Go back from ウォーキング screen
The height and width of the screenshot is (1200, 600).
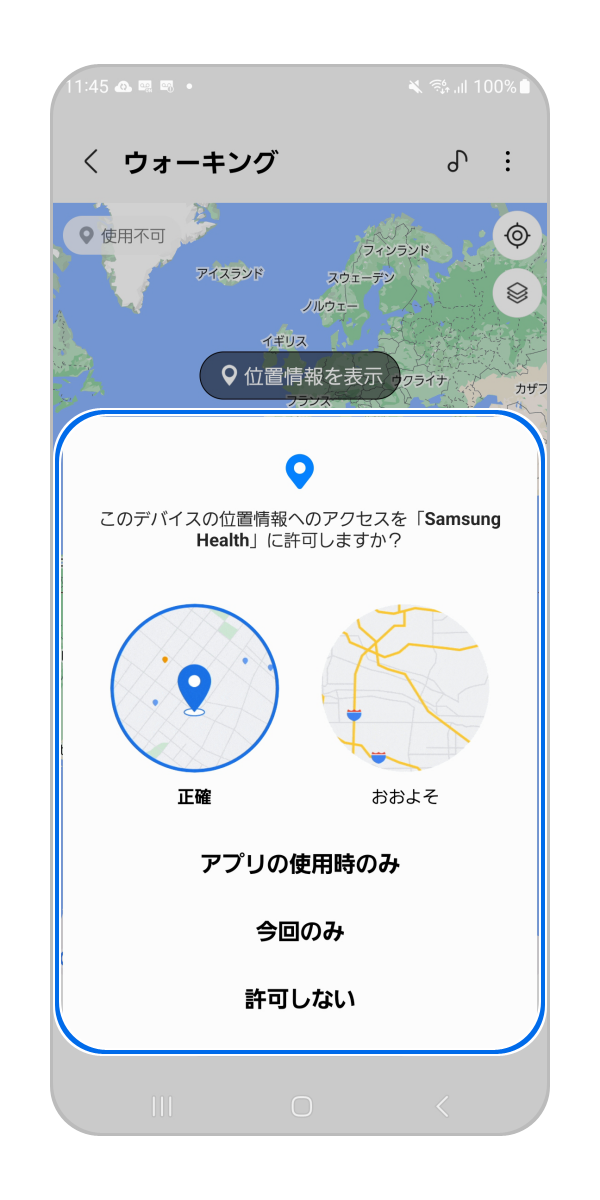pyautogui.click(x=91, y=162)
